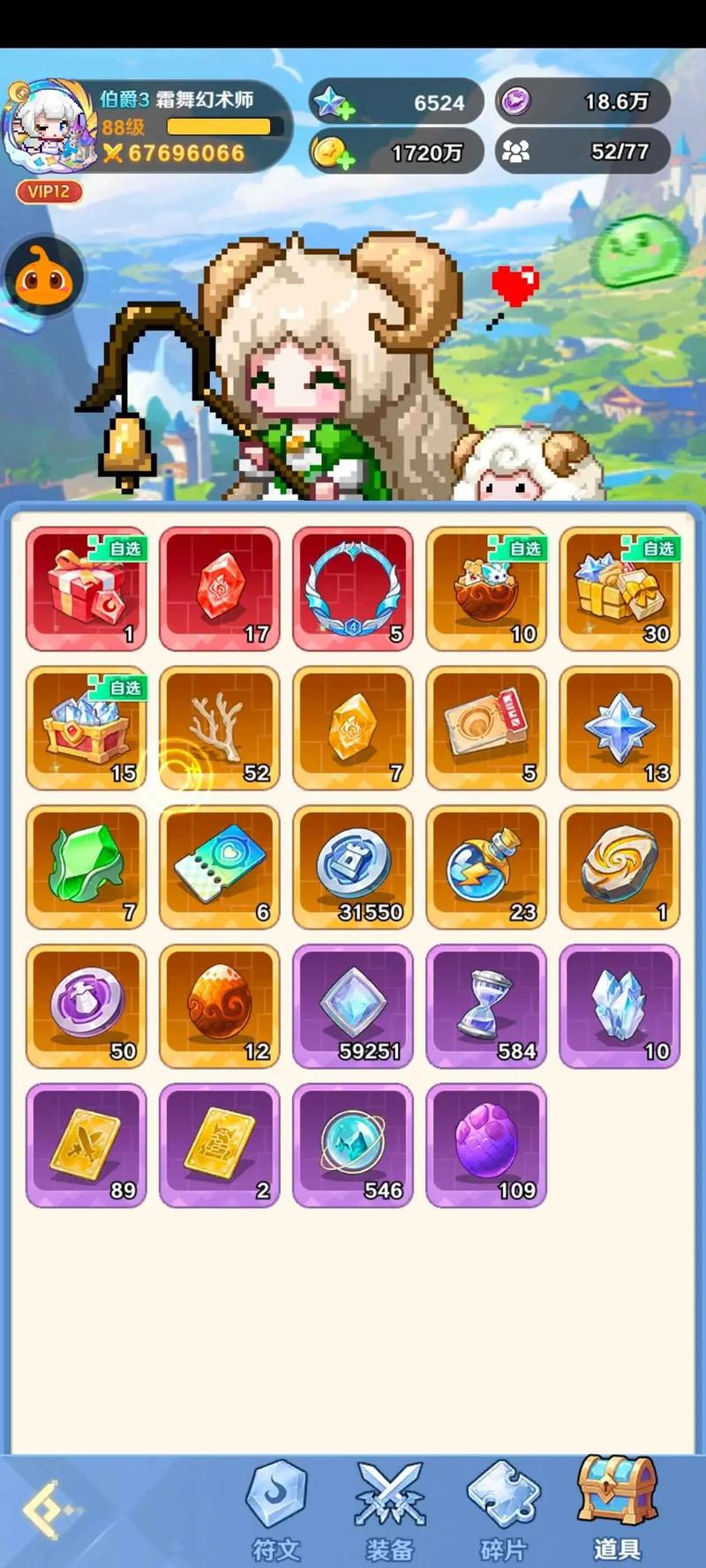Open the silver coin item with 31550
This screenshot has height=1568, width=706.
coord(353,867)
